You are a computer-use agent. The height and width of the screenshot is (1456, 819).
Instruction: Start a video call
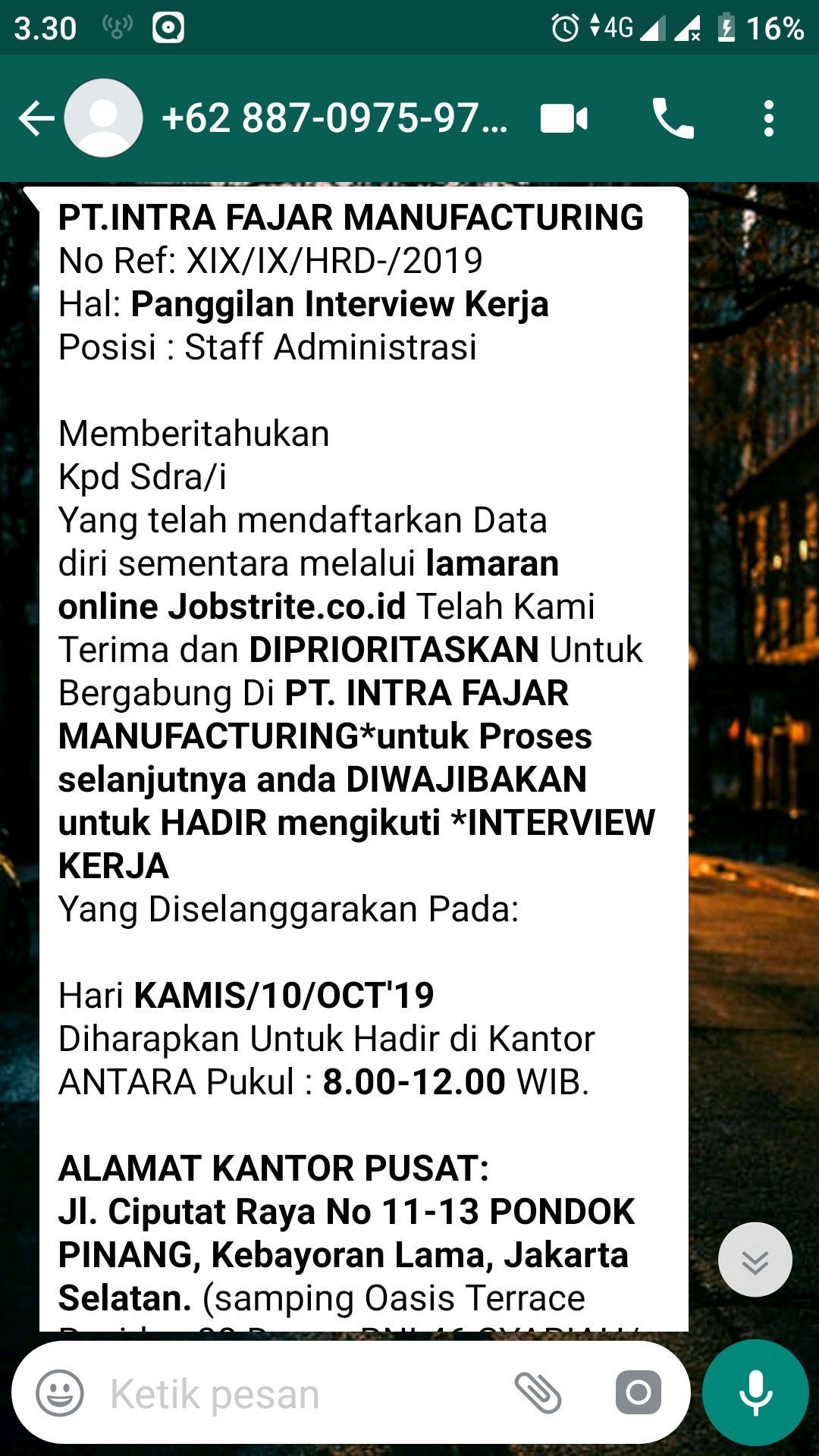pos(563,119)
